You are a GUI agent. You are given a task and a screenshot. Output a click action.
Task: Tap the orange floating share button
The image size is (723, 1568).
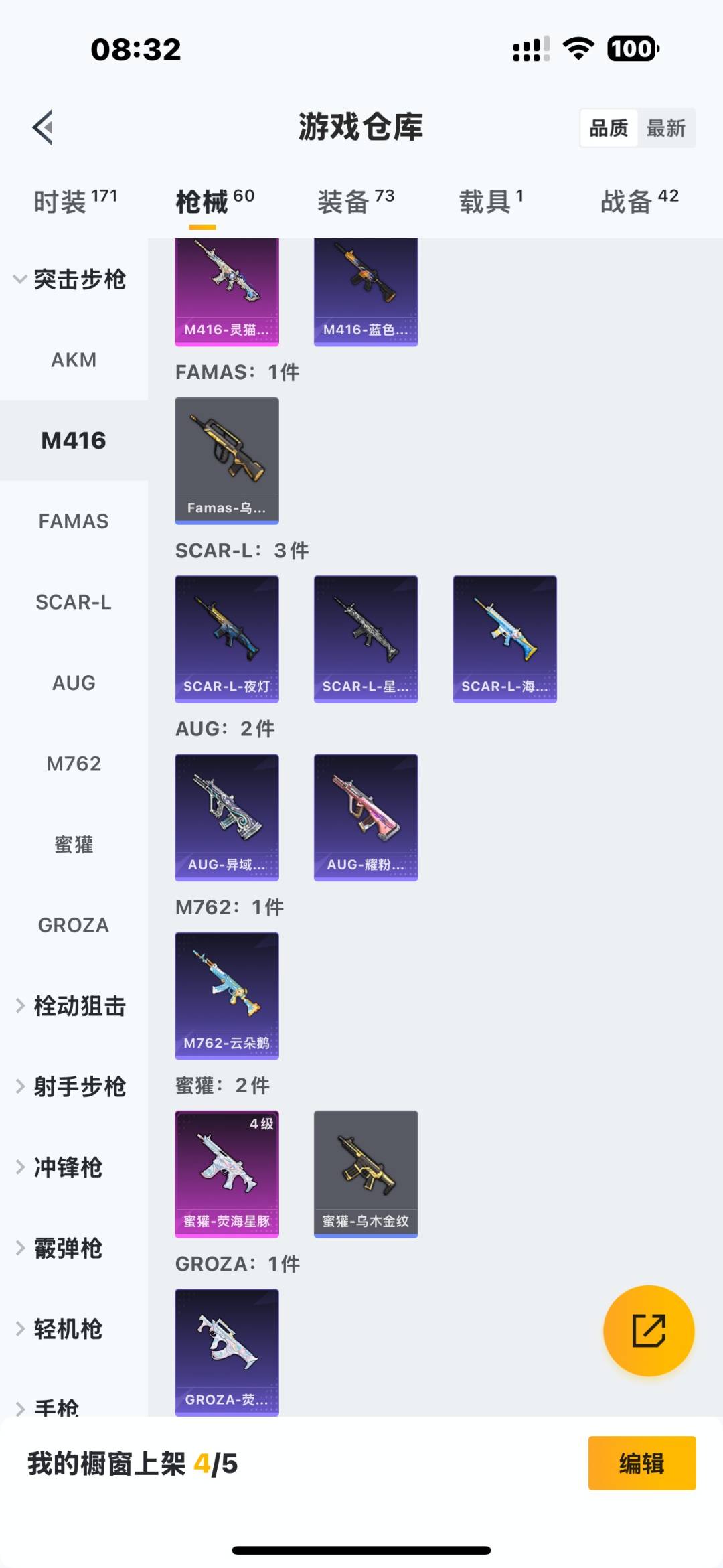pos(648,1330)
